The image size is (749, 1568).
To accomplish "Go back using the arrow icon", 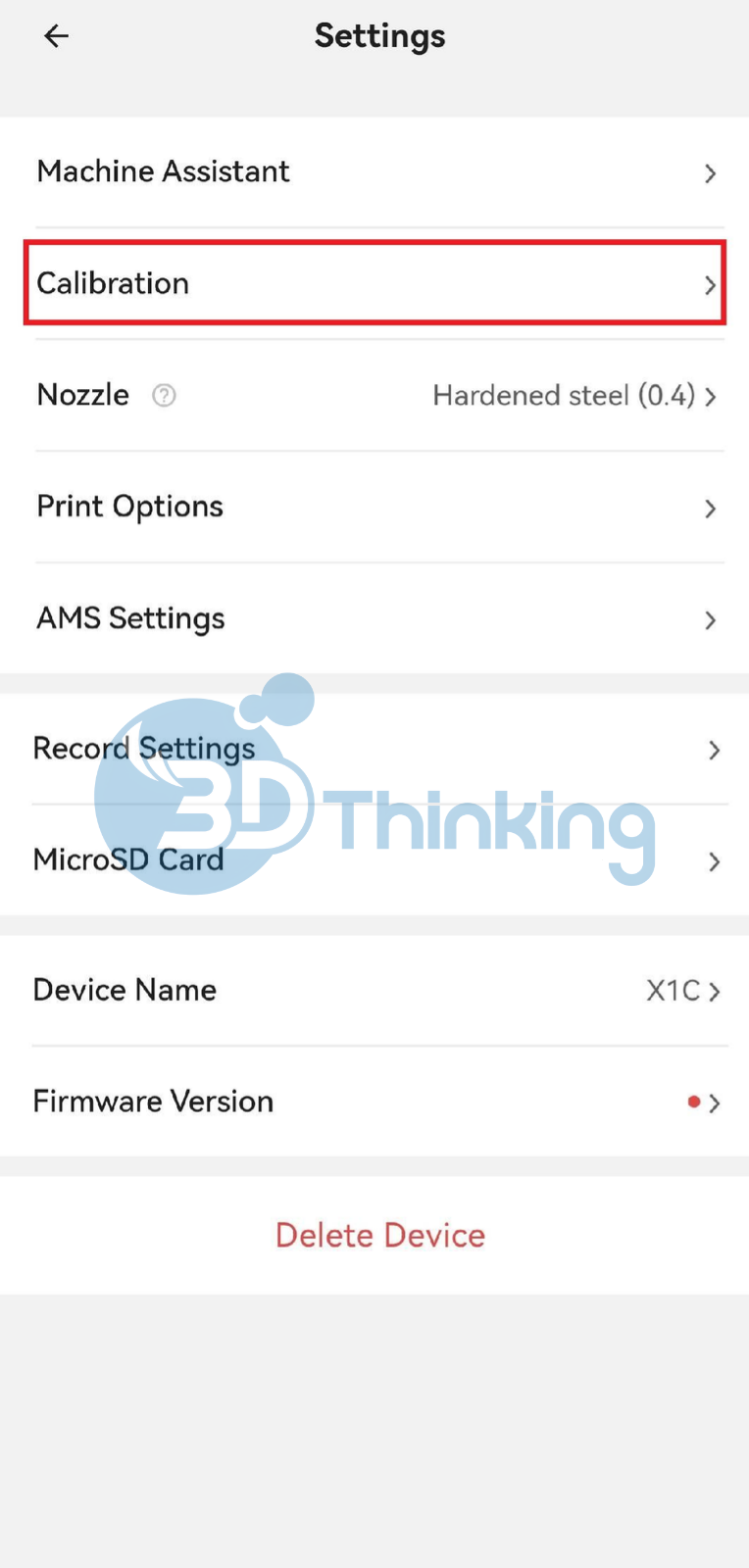I will (57, 36).
